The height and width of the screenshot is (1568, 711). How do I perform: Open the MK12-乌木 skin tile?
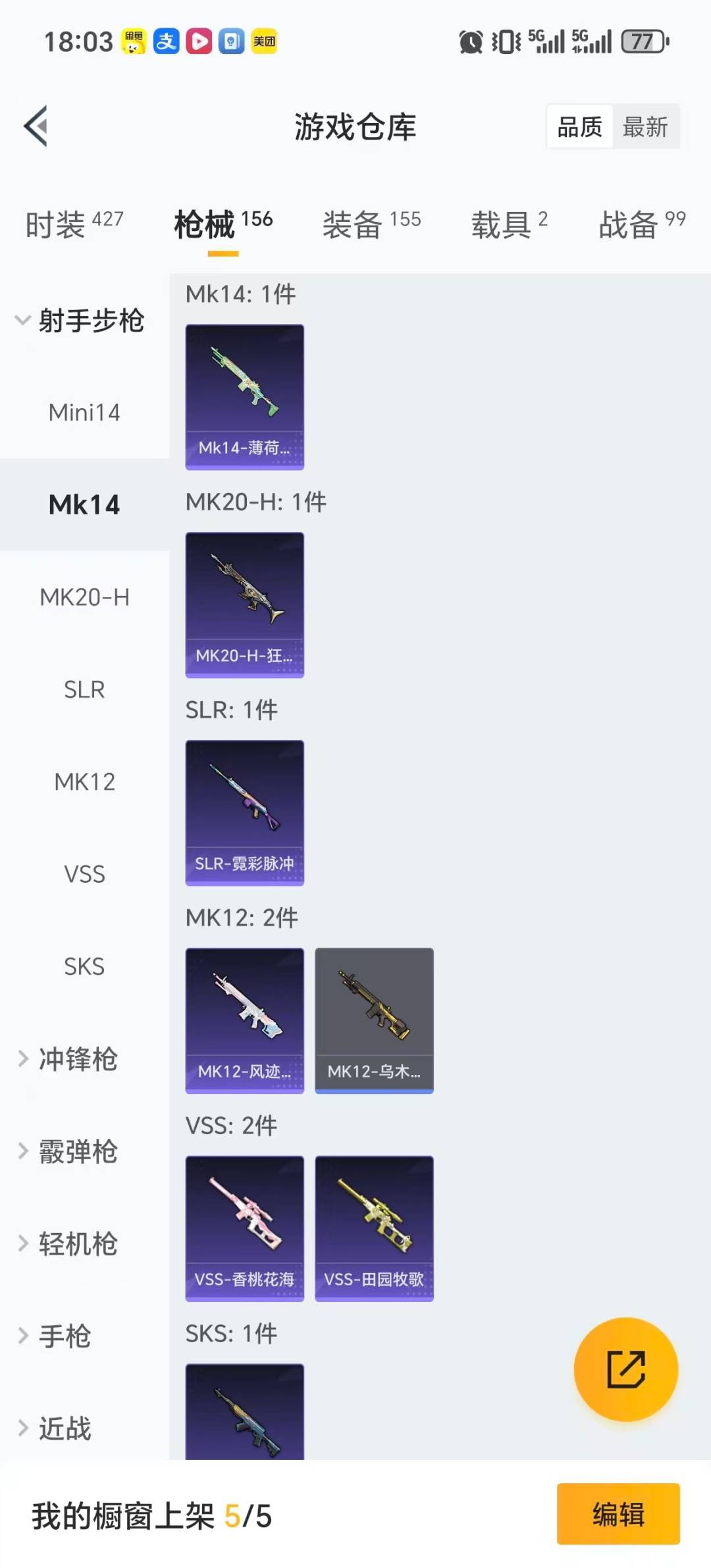[374, 1020]
